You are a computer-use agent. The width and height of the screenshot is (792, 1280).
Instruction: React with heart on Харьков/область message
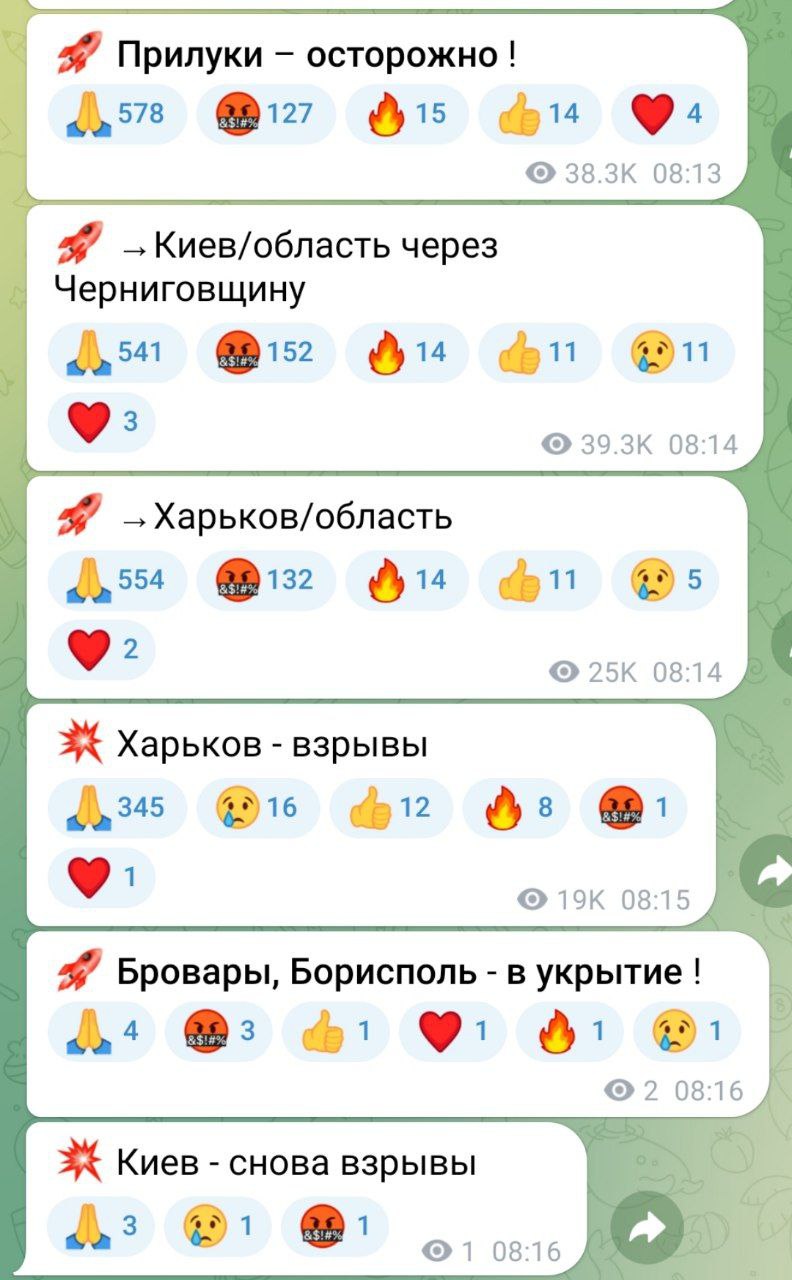point(100,649)
